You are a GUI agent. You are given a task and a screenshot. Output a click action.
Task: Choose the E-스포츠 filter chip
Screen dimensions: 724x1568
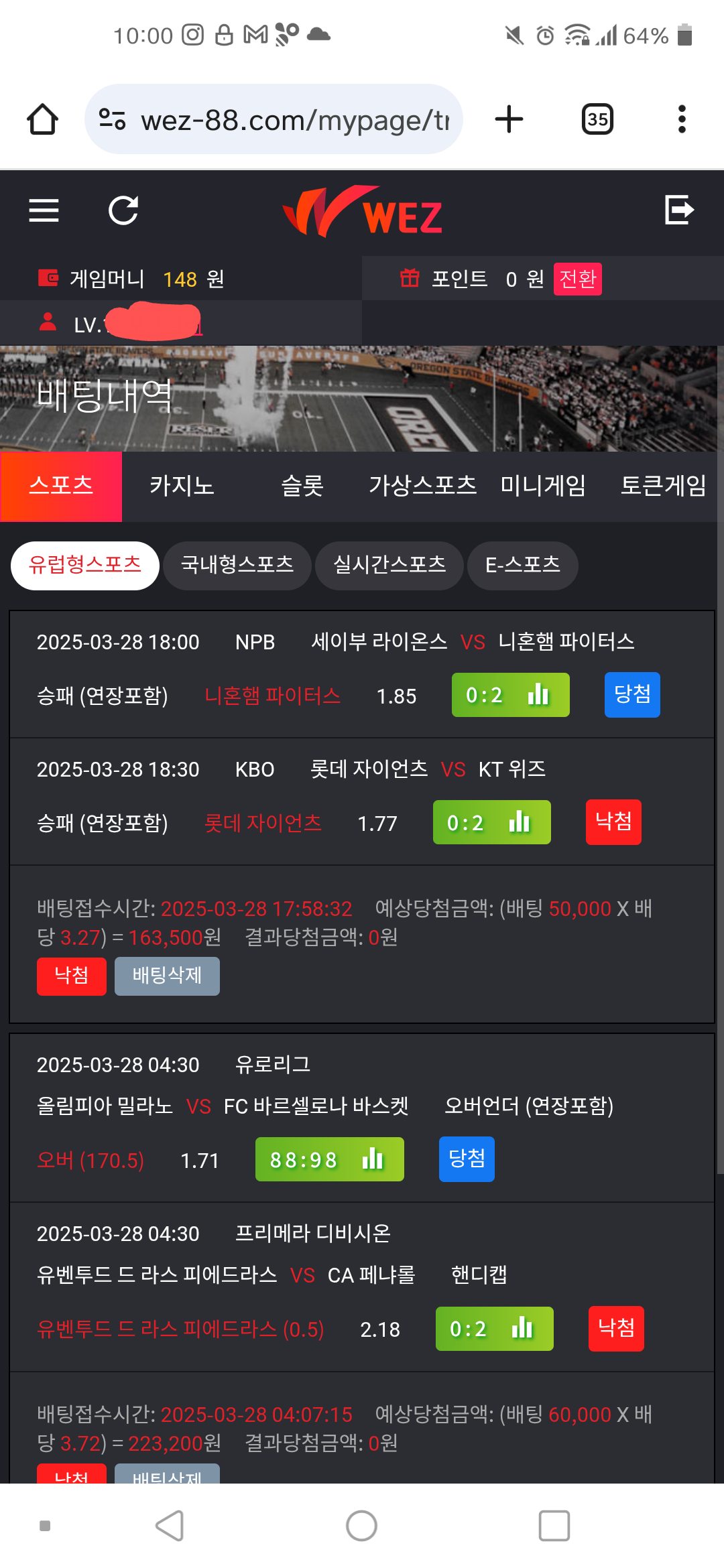pyautogui.click(x=522, y=565)
